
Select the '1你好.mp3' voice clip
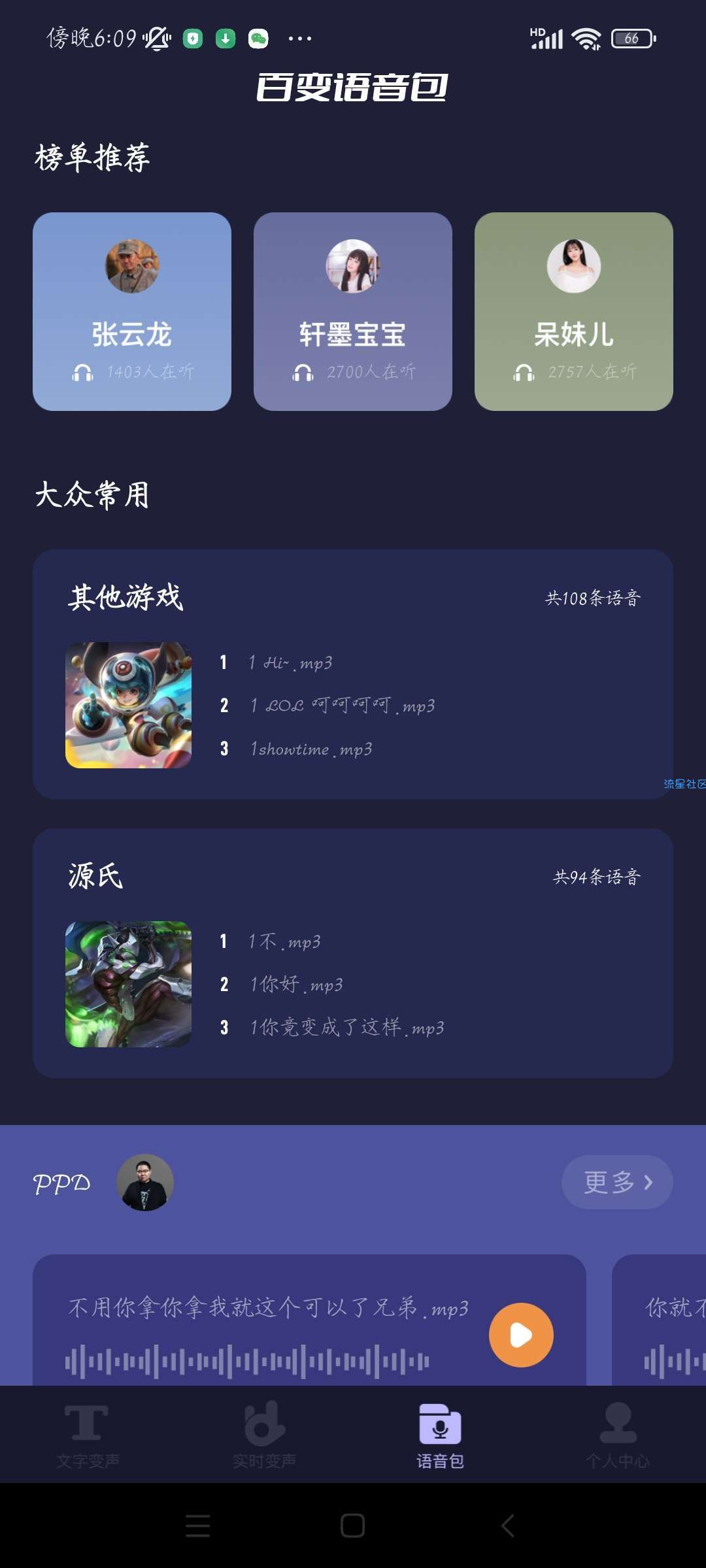pos(296,984)
